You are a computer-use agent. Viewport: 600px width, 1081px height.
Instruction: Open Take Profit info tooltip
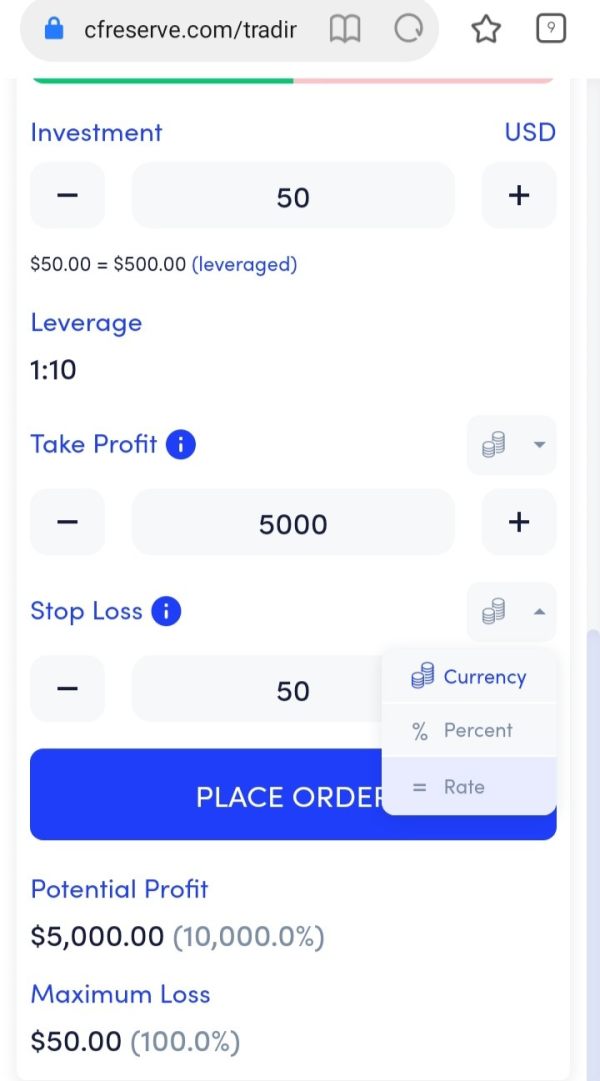coord(181,445)
